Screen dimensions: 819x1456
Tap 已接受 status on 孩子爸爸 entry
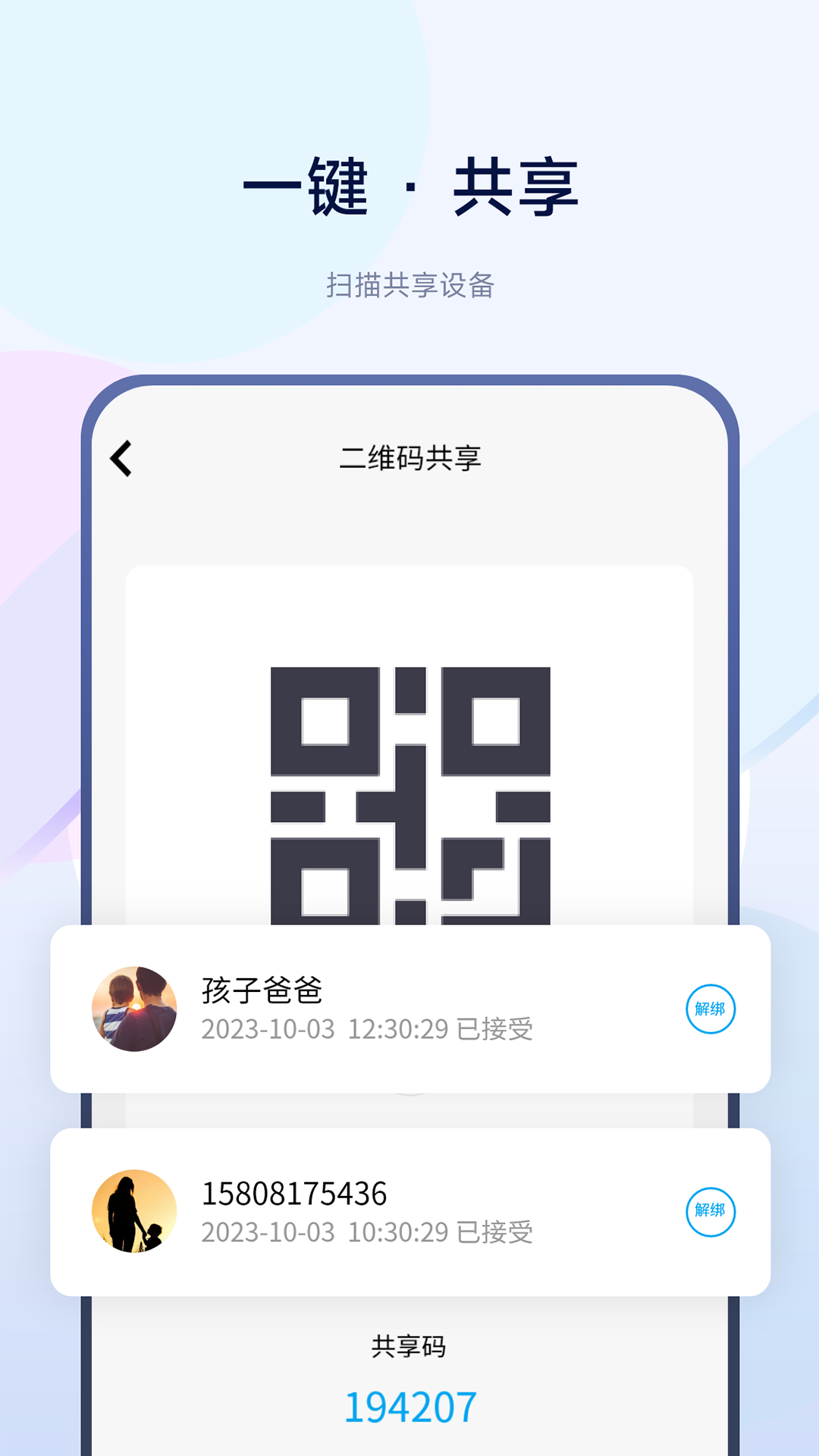click(x=503, y=1029)
